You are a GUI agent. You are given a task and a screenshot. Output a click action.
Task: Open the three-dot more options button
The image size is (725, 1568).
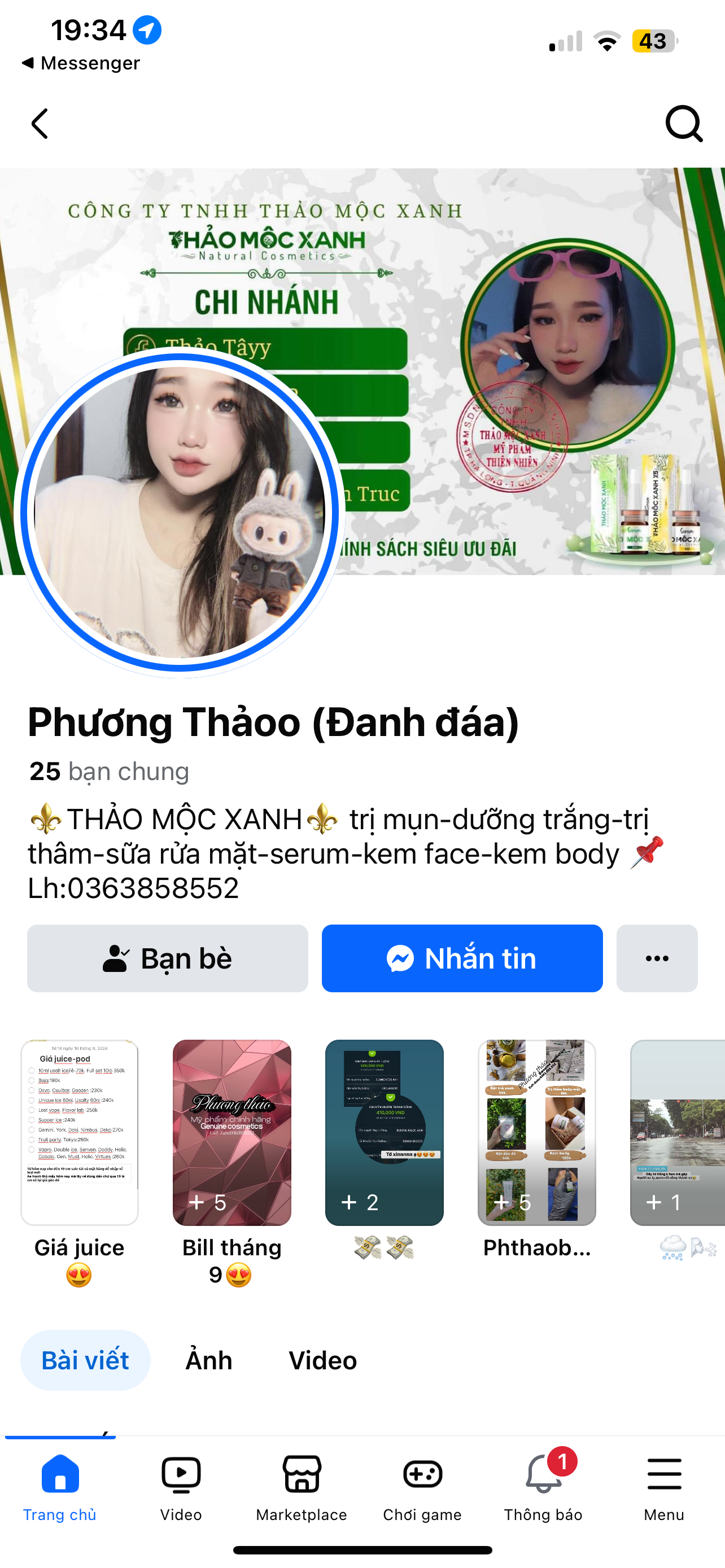point(657,958)
